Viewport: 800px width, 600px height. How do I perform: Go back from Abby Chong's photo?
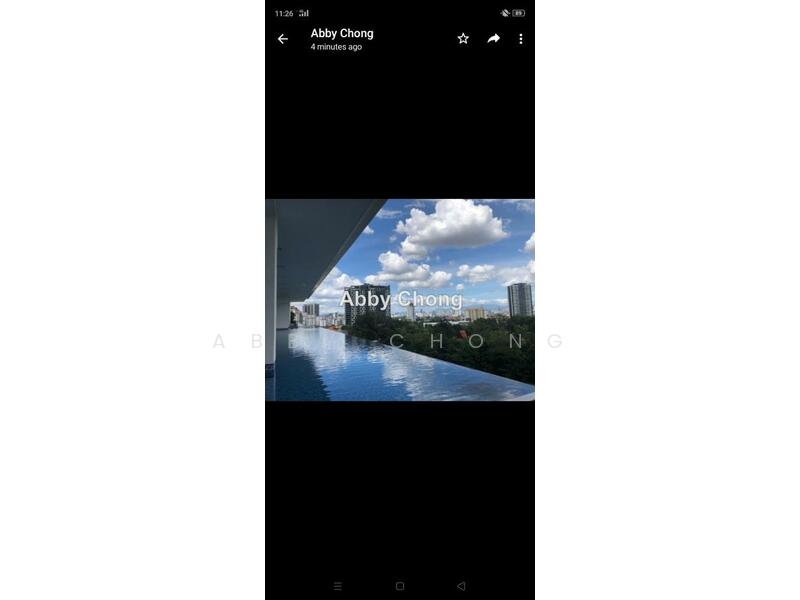tap(283, 39)
